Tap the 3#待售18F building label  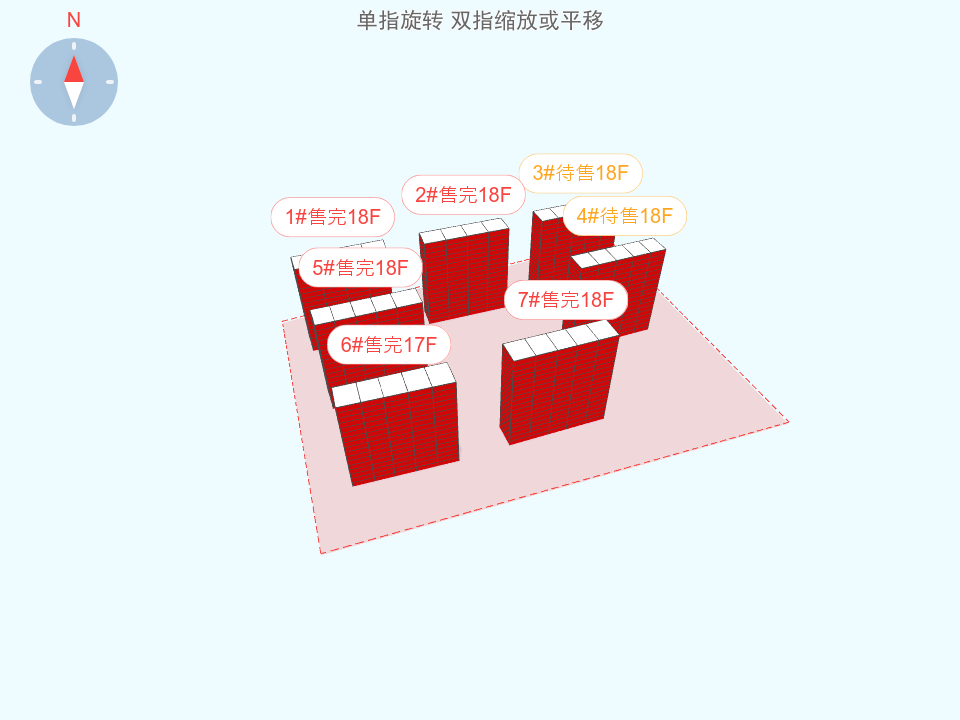point(580,173)
